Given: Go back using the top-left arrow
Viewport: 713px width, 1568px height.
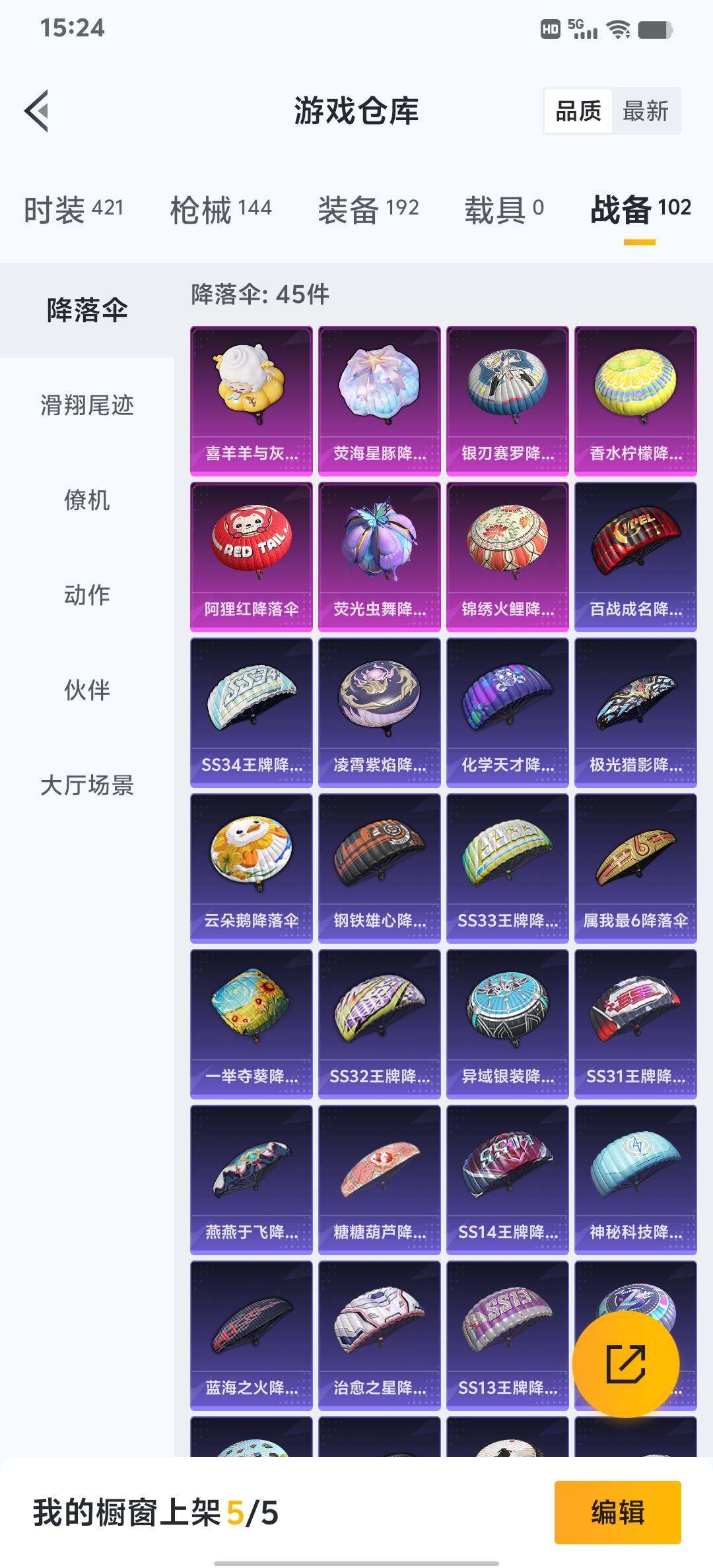Looking at the screenshot, I should [x=37, y=111].
